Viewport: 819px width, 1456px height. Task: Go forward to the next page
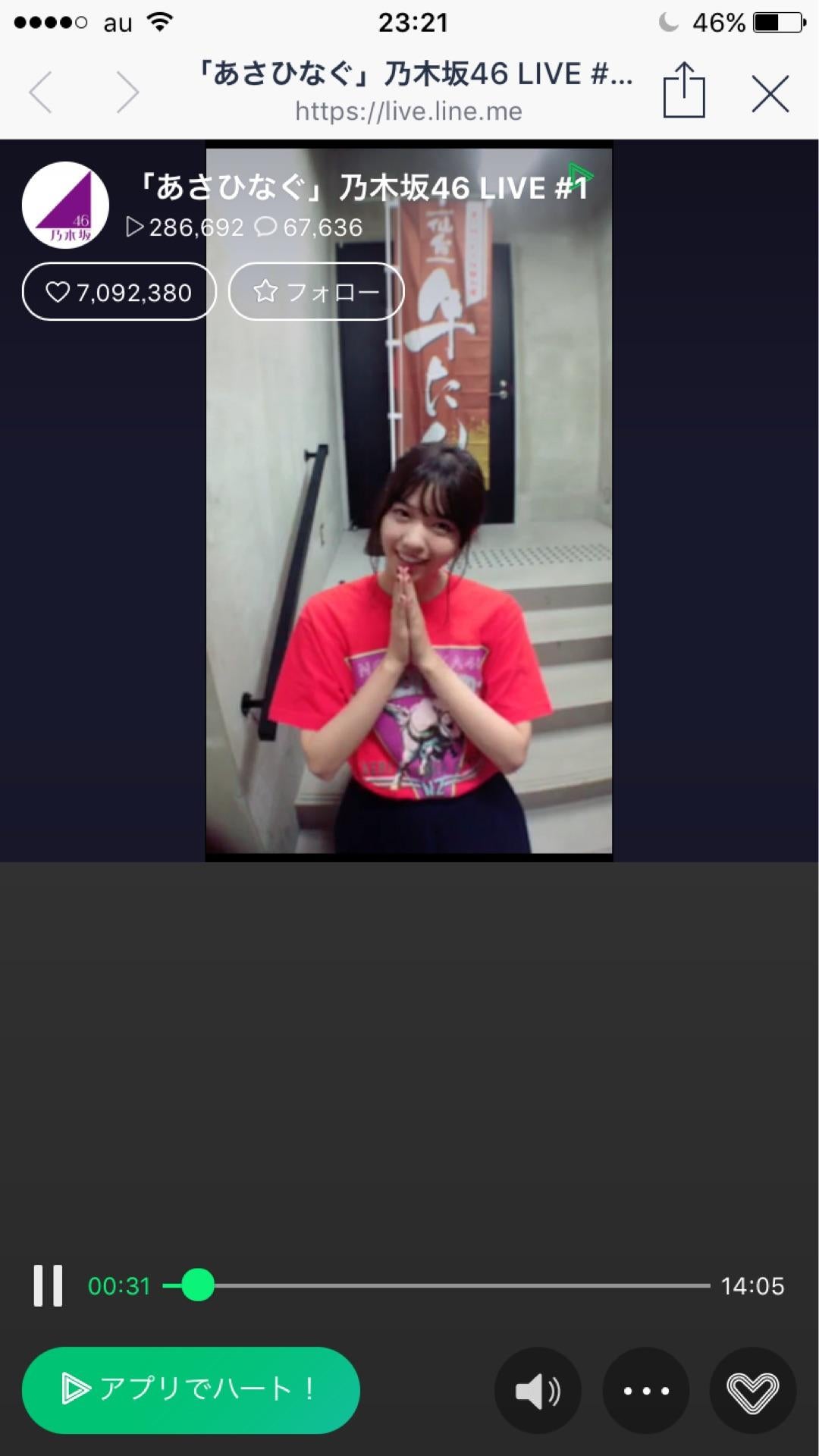pyautogui.click(x=127, y=93)
